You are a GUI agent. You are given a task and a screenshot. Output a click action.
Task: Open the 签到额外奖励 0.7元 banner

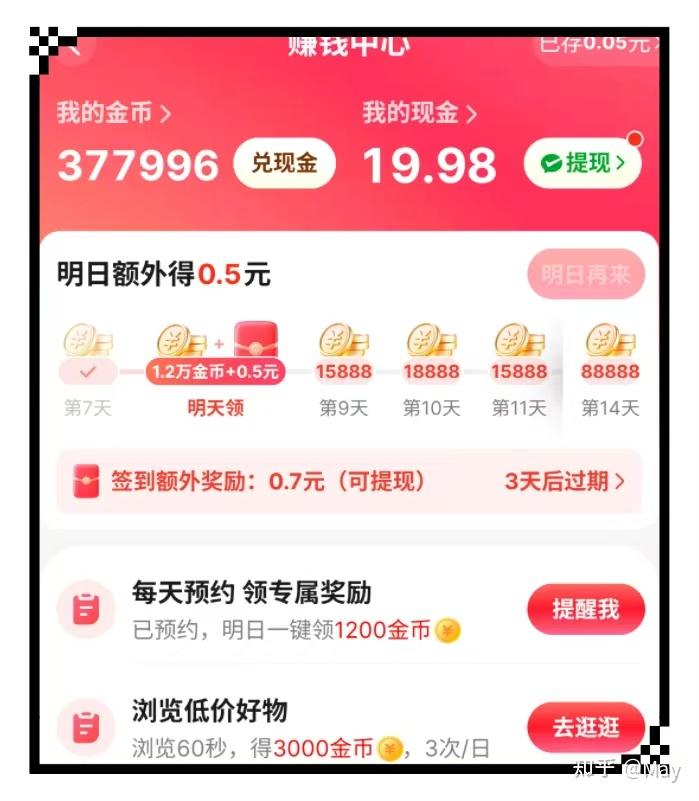(349, 481)
